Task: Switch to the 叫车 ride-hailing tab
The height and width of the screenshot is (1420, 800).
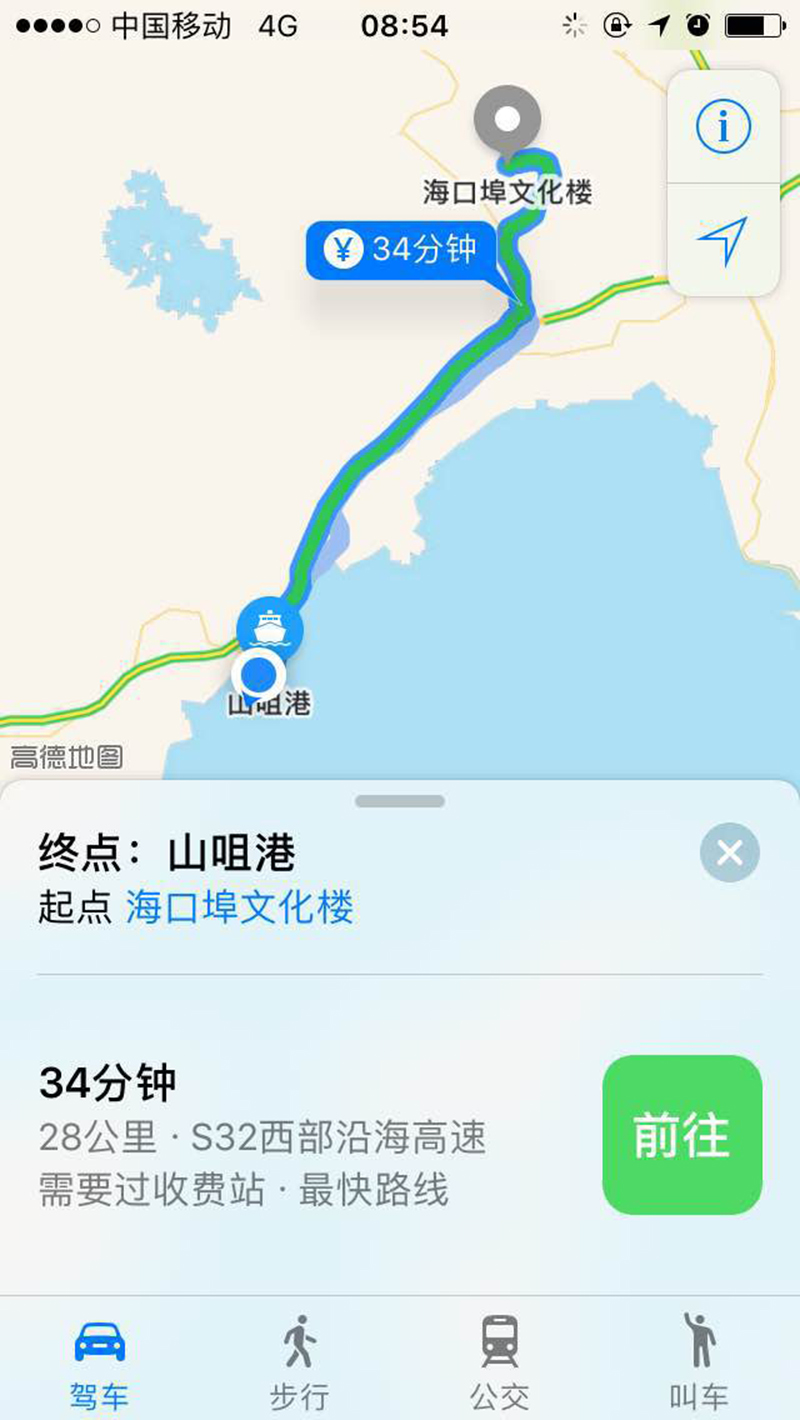Action: coord(699,1360)
